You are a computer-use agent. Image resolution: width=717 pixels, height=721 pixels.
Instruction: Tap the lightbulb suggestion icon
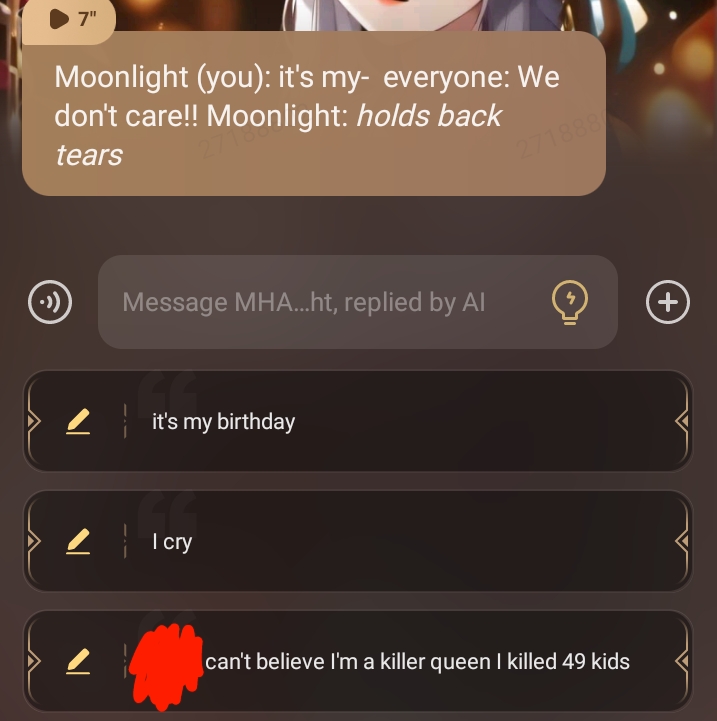570,301
